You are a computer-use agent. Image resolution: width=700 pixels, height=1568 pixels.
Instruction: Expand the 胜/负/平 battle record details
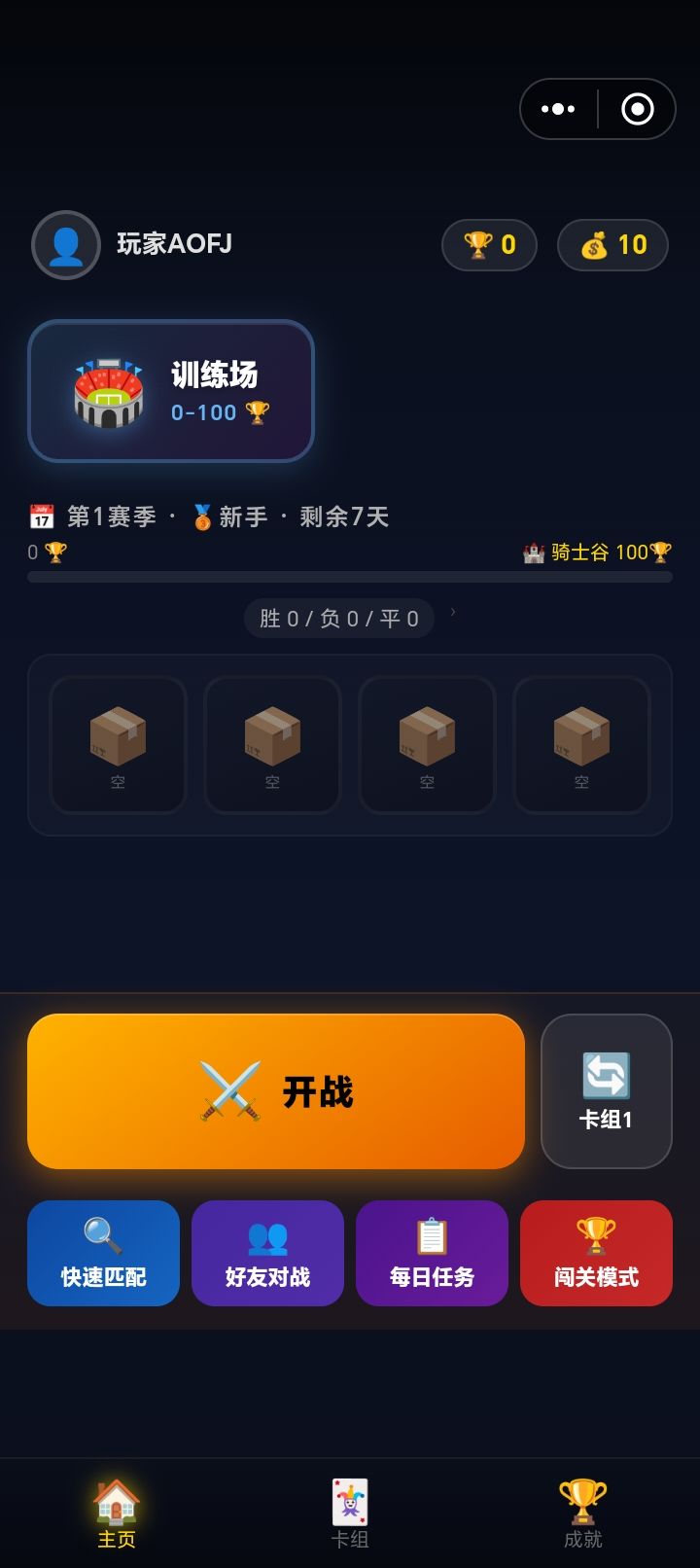pyautogui.click(x=453, y=613)
